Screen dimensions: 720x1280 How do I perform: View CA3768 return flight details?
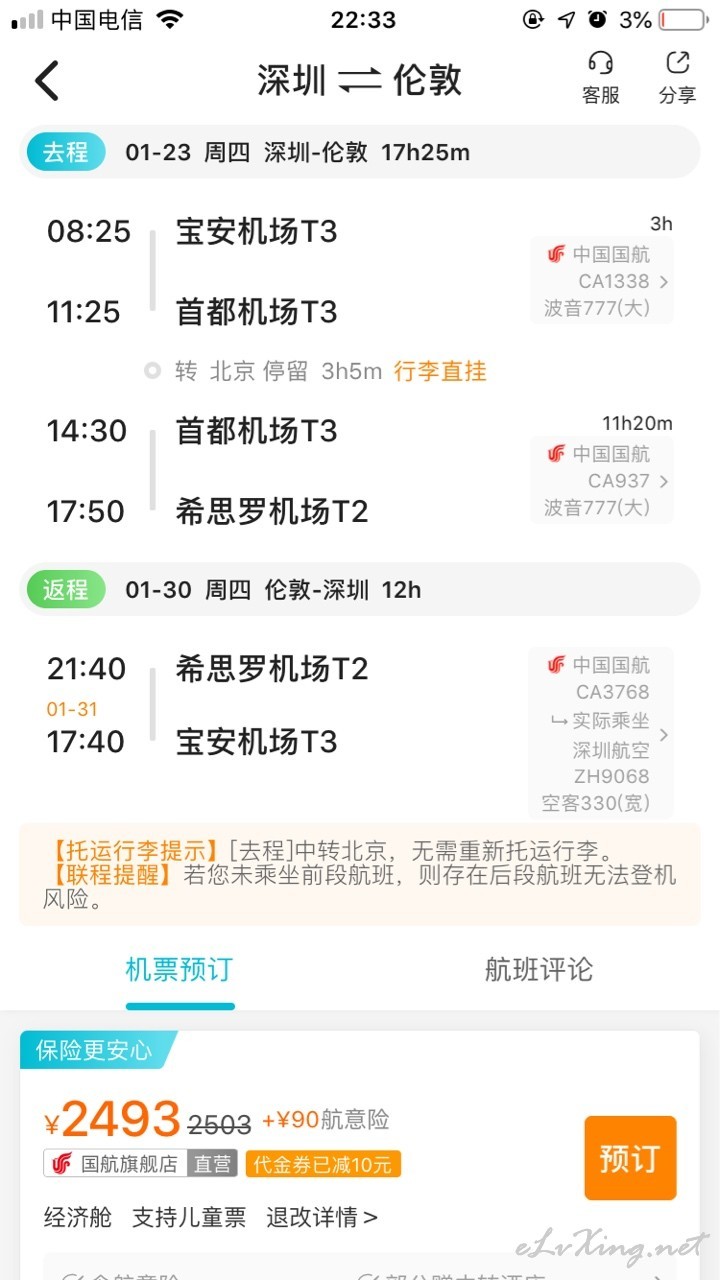[602, 733]
